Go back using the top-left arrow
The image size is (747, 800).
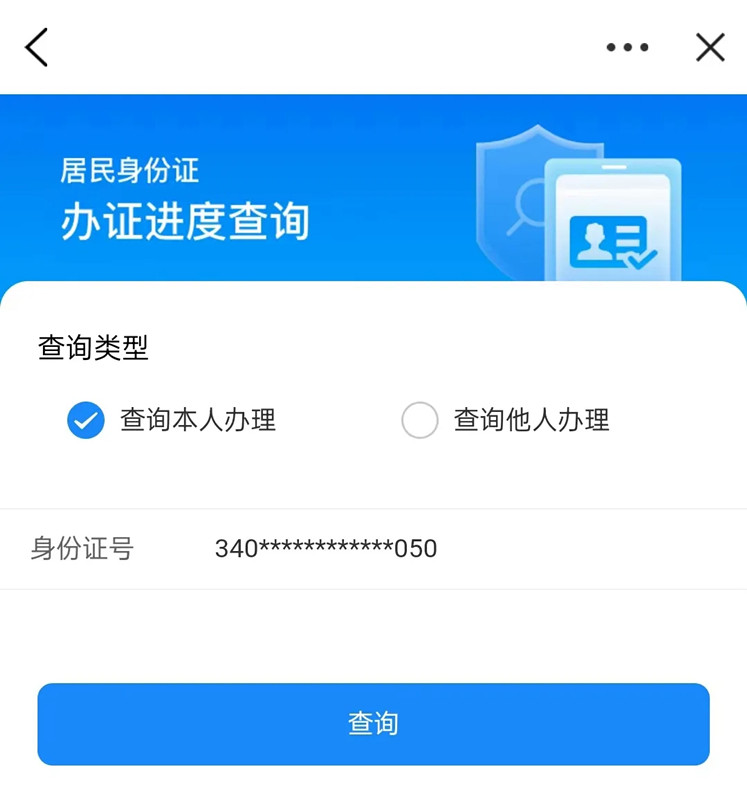click(x=37, y=47)
